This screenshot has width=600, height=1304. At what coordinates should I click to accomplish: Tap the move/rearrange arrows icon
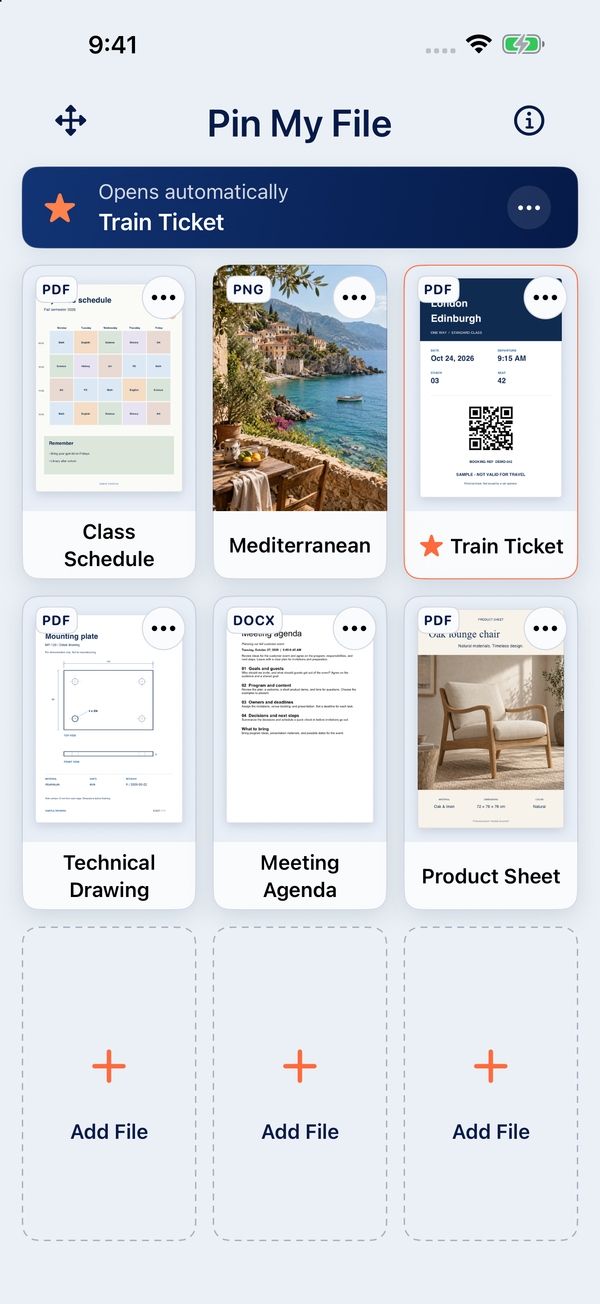(x=71, y=122)
